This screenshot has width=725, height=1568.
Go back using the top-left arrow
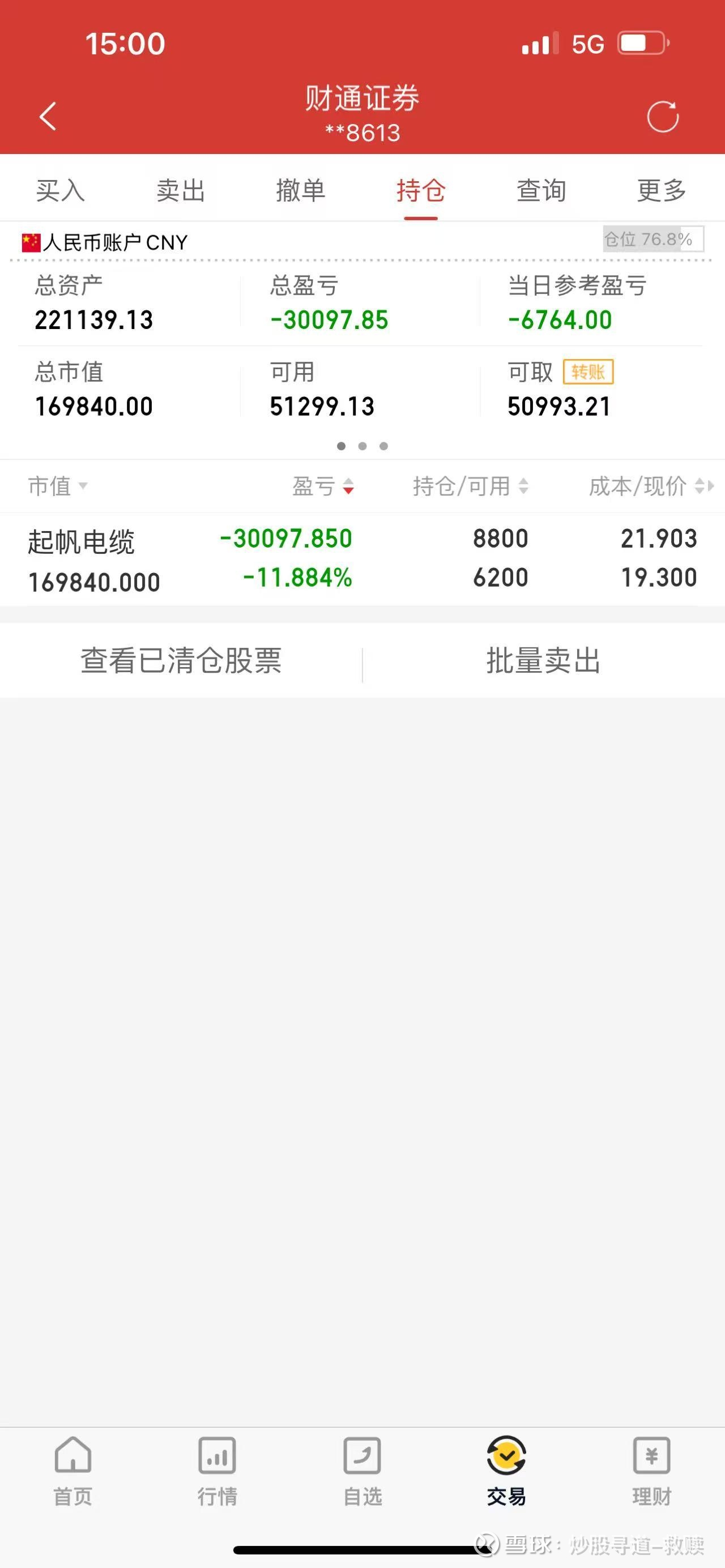(x=48, y=116)
